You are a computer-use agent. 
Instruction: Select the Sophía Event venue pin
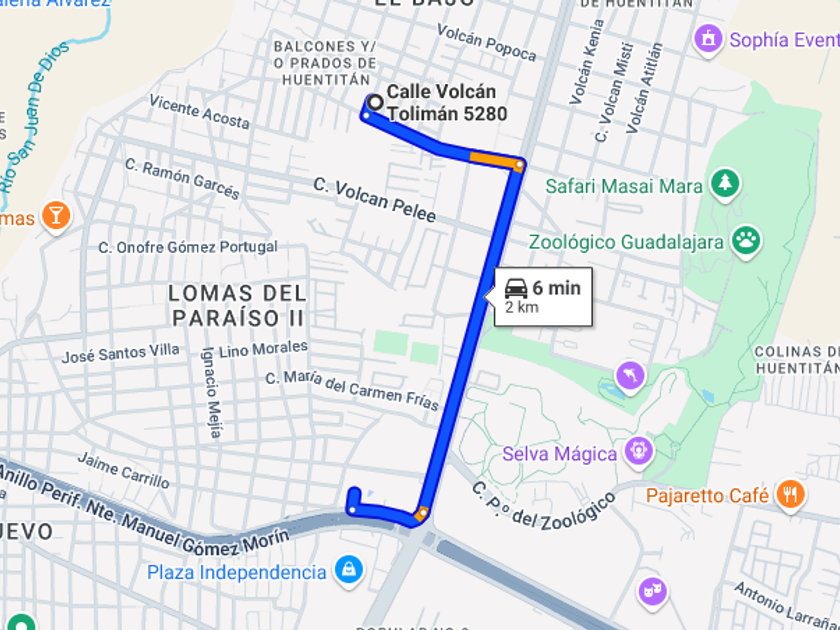709,39
